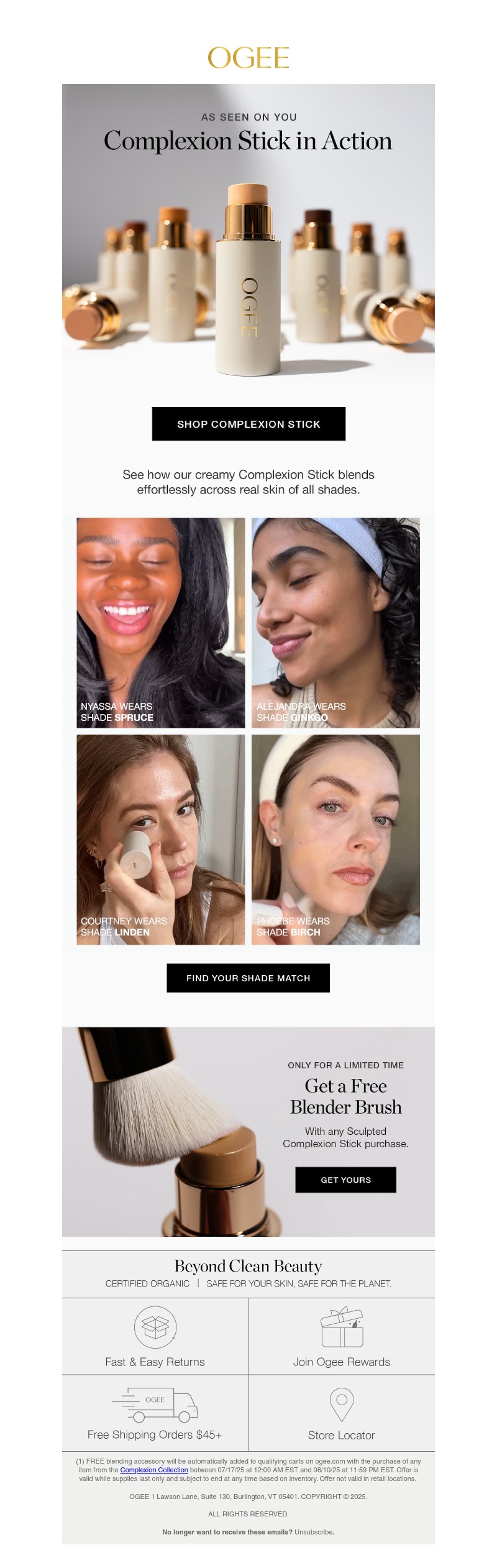Screen dimensions: 497x1568
Task: Open Alejandra's Ginkgo shade photo
Action: pos(335,622)
